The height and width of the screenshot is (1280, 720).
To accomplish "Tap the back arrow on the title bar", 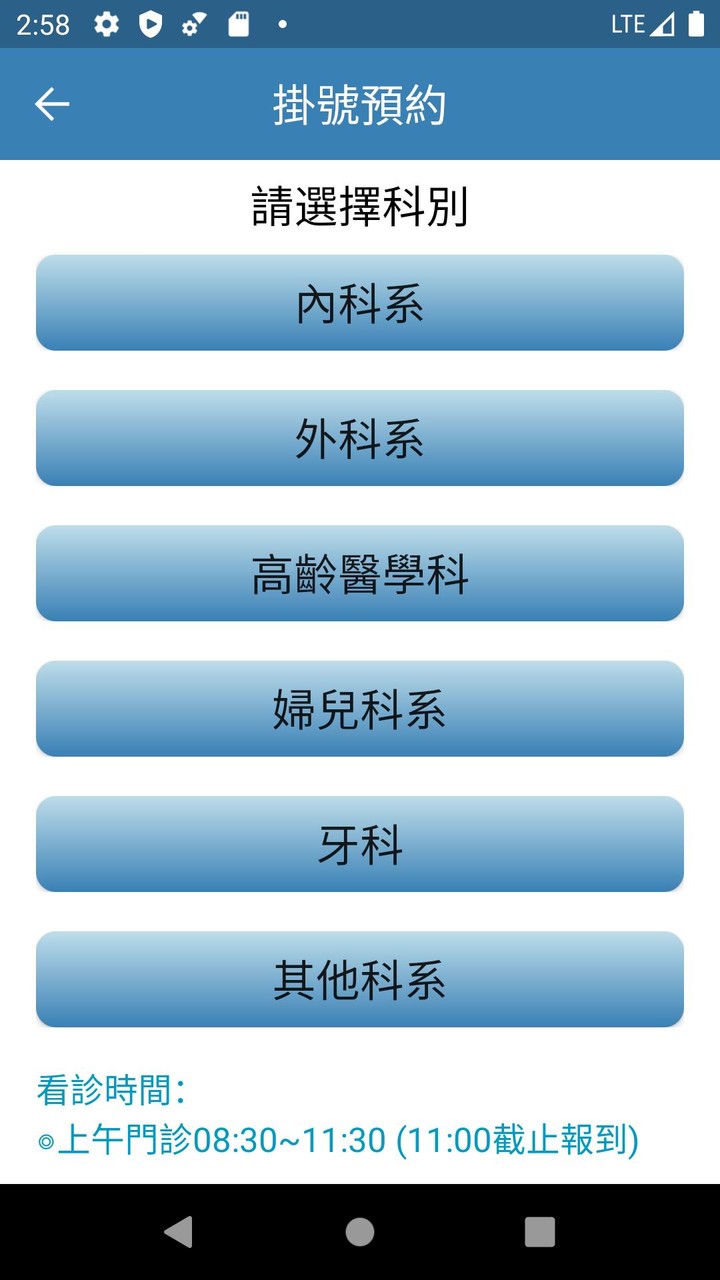I will 49,103.
